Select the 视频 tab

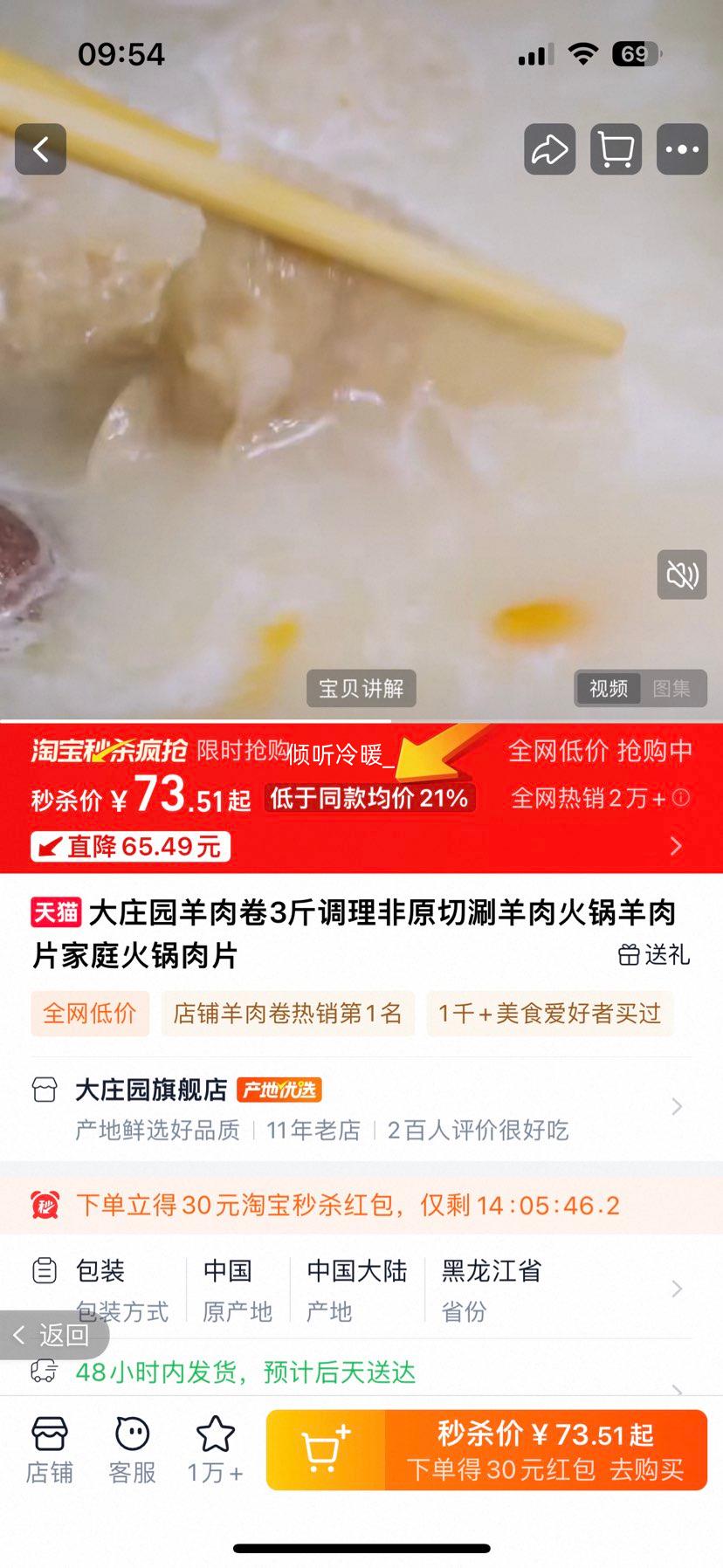coord(609,689)
